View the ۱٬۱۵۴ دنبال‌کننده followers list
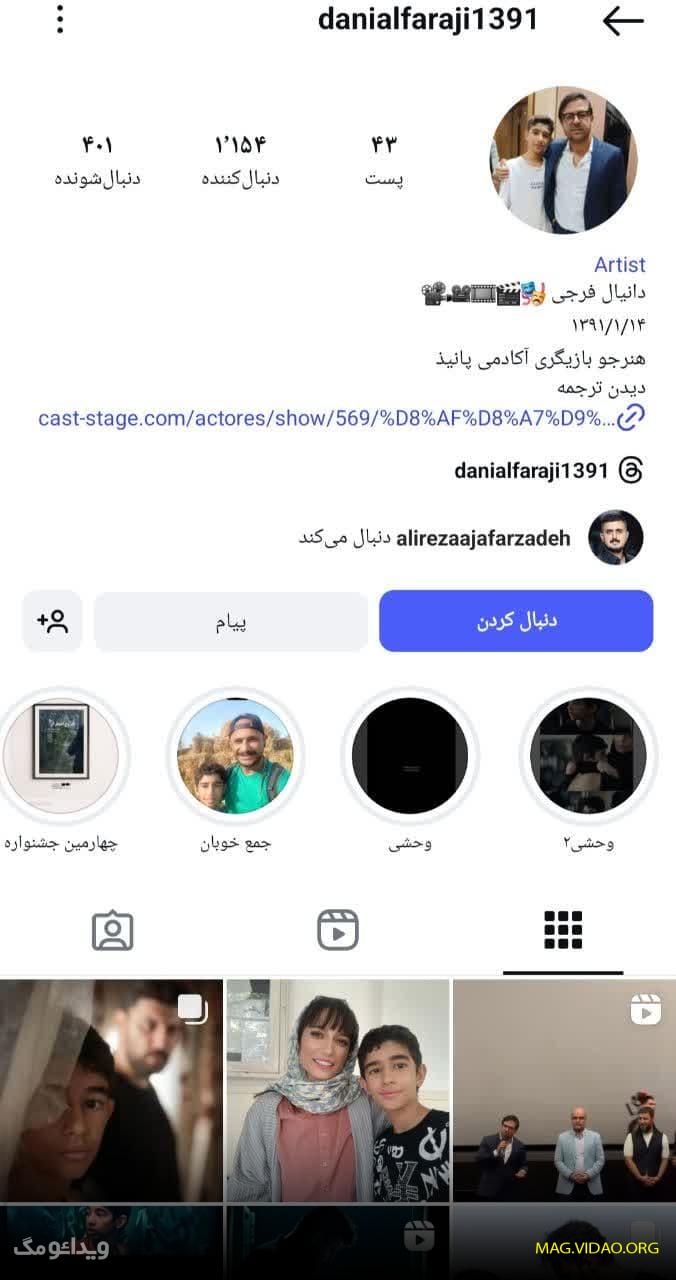Screen dimensions: 676x1280 pyautogui.click(x=240, y=160)
